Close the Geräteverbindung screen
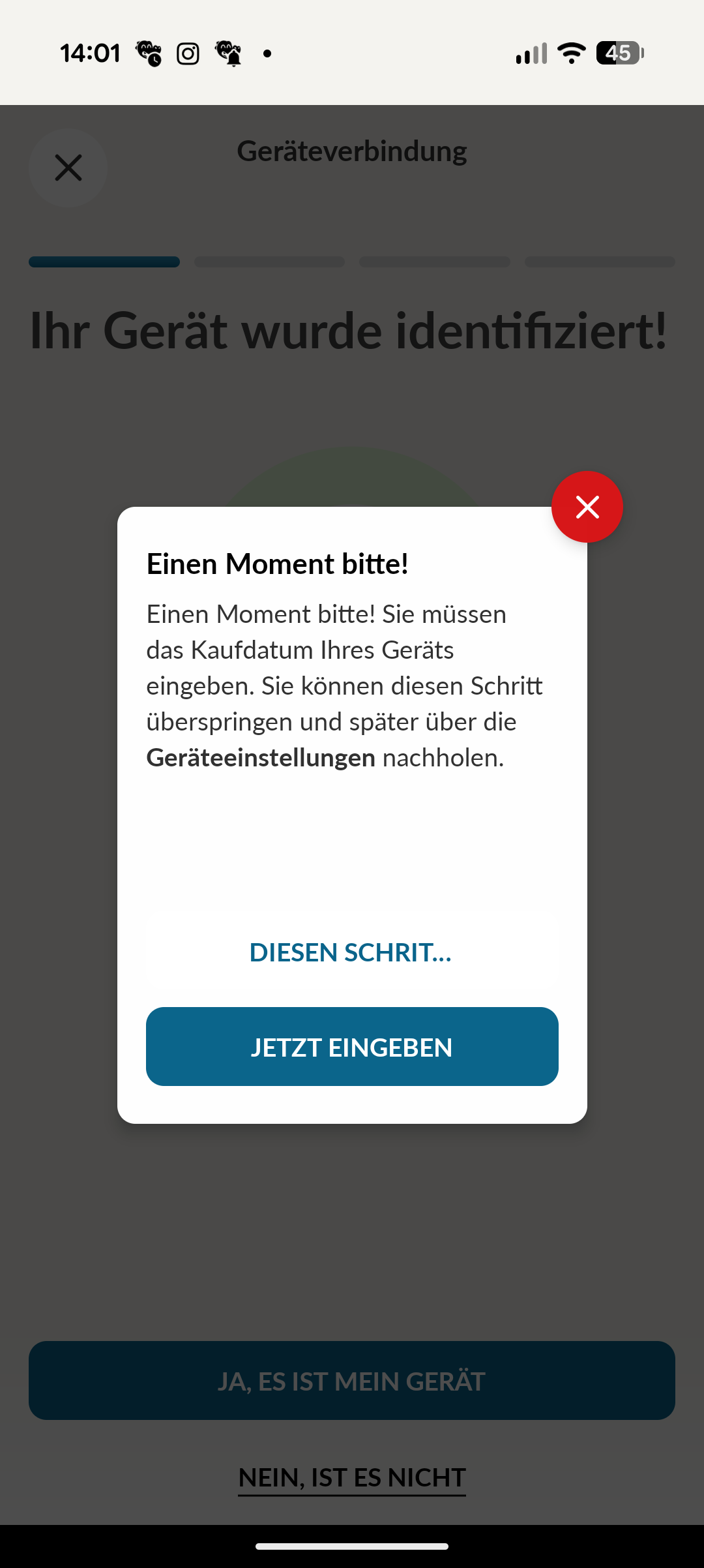This screenshot has width=704, height=1568. 68,168
